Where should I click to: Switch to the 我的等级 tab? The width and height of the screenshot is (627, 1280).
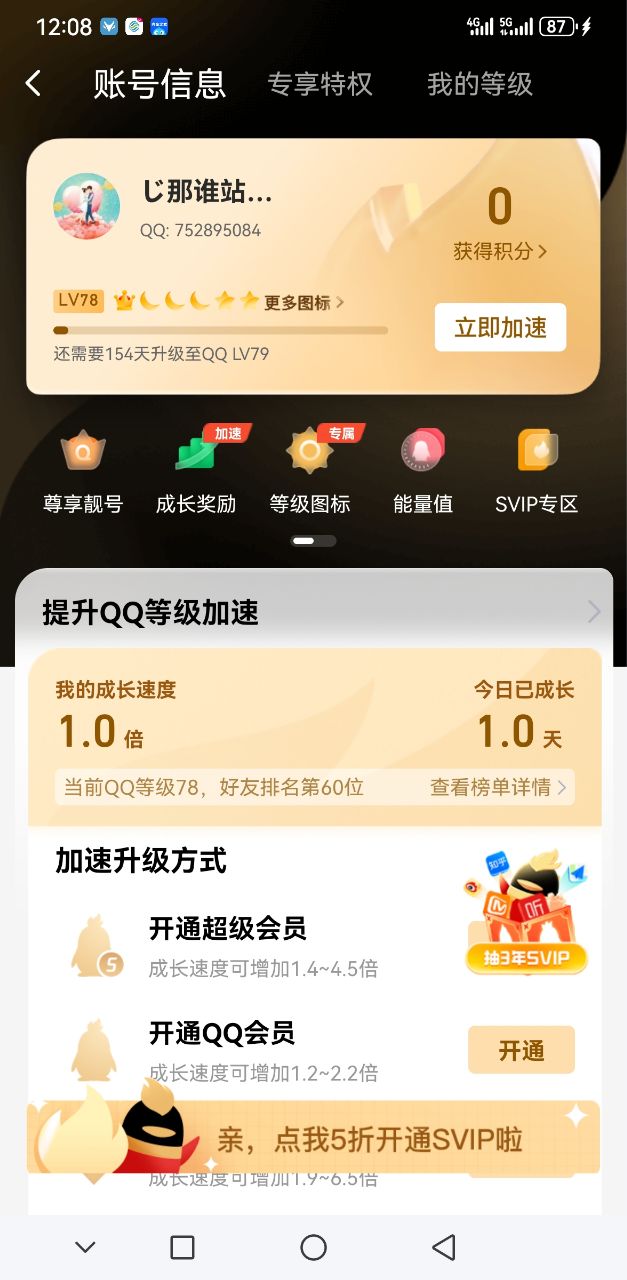pyautogui.click(x=480, y=84)
